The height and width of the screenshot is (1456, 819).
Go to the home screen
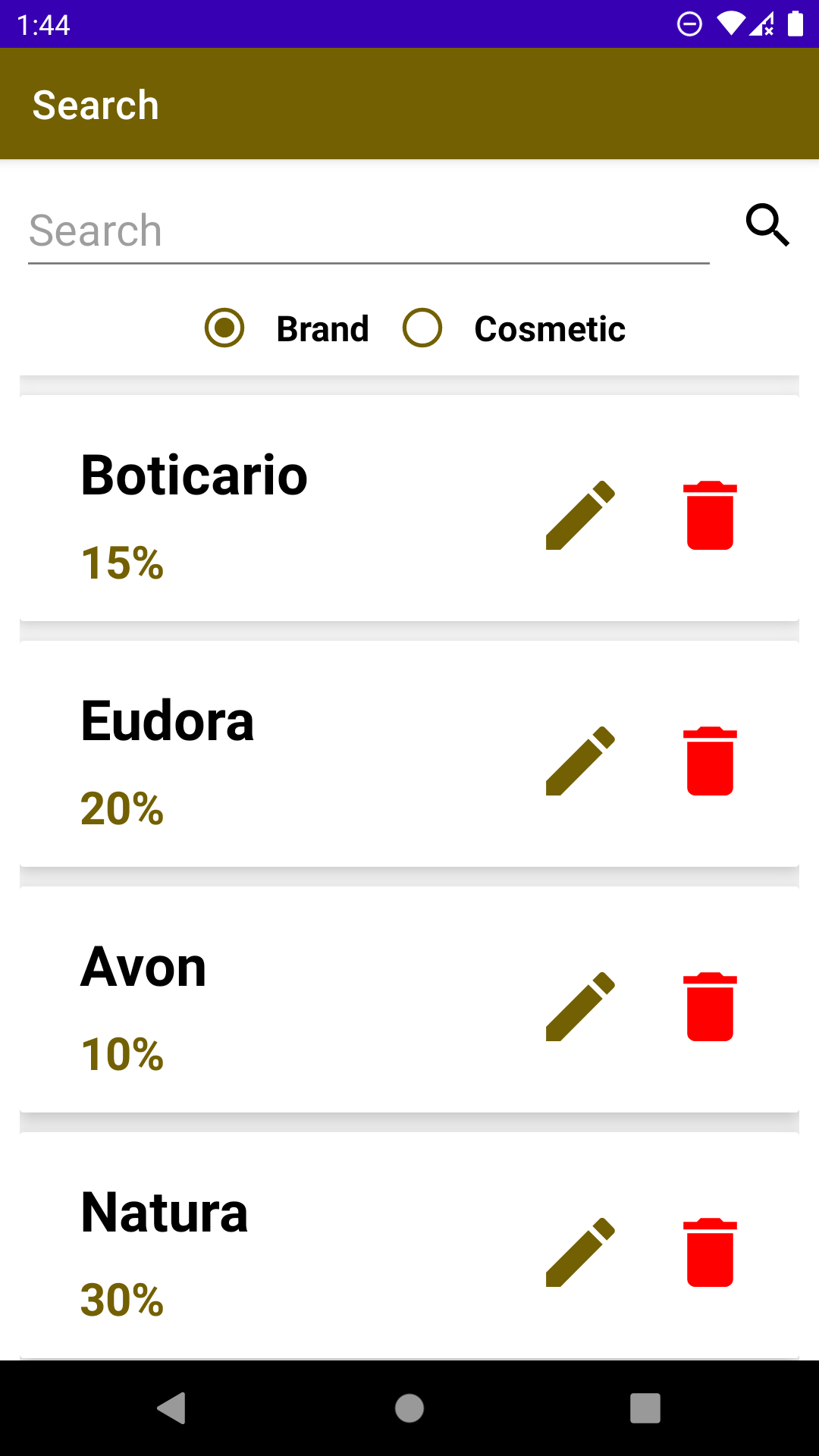tap(409, 1408)
